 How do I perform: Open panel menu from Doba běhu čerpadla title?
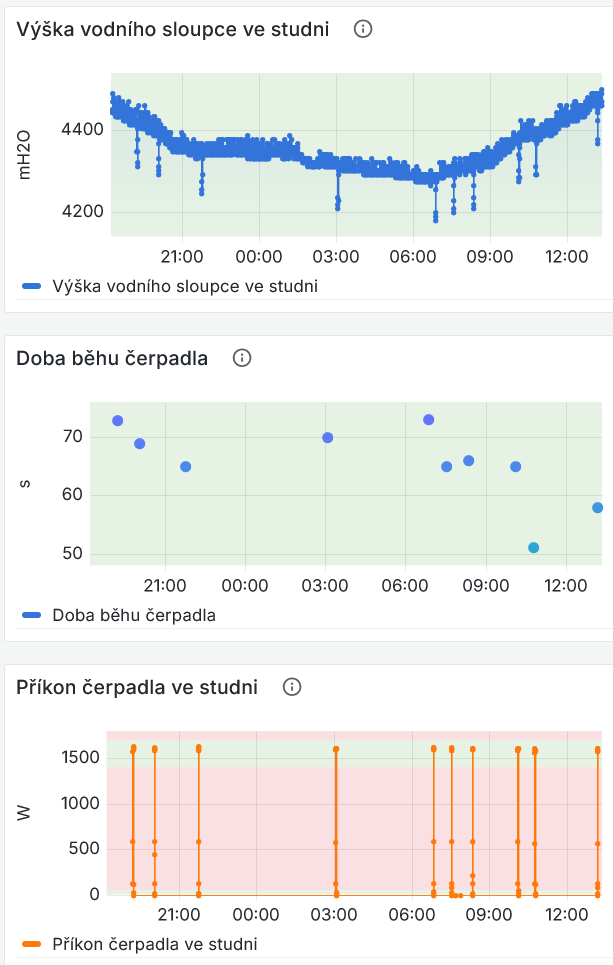point(112,358)
